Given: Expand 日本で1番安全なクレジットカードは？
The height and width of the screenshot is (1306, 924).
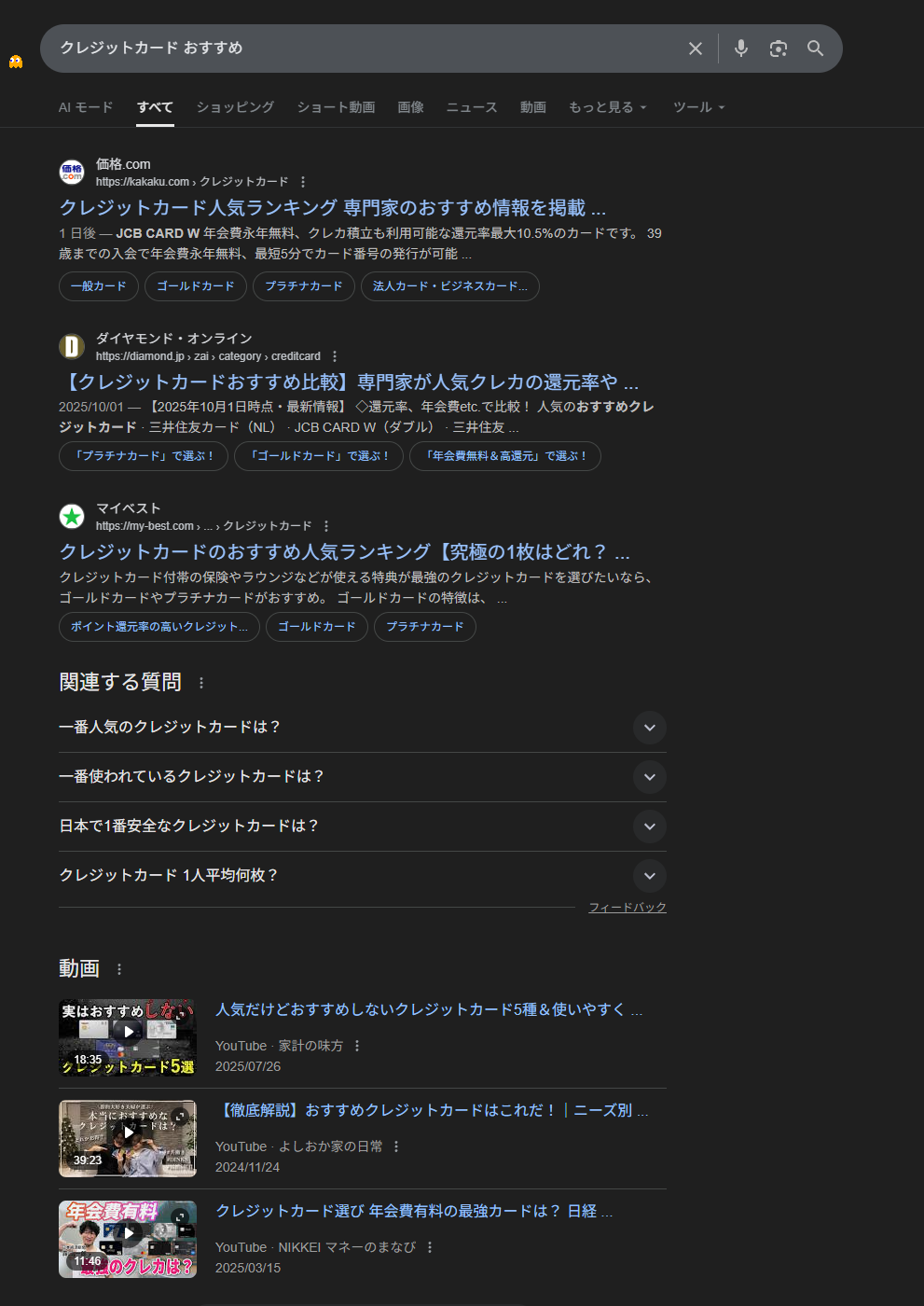Looking at the screenshot, I should [649, 827].
